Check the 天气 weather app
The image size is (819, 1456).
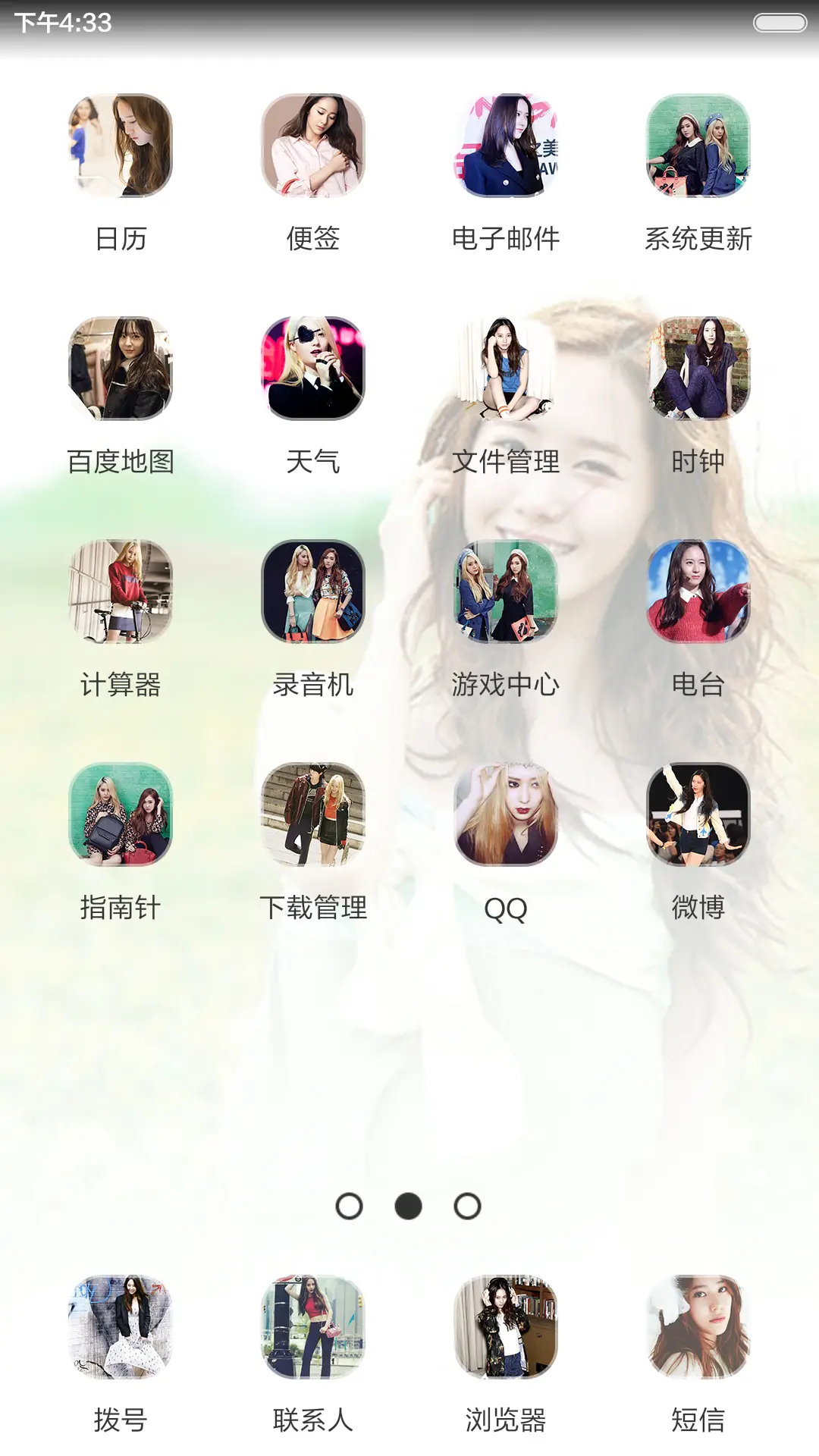[x=313, y=369]
